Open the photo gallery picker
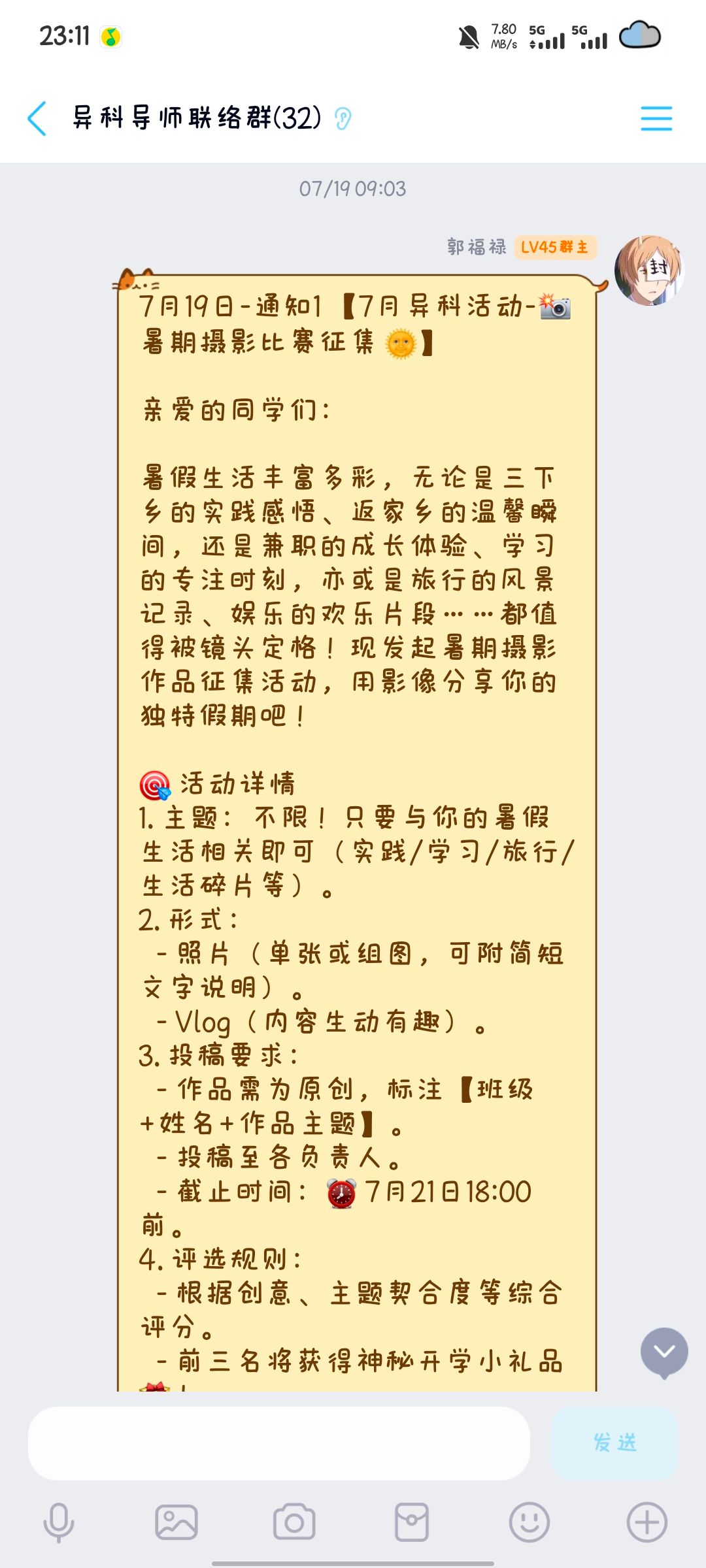 click(176, 1522)
